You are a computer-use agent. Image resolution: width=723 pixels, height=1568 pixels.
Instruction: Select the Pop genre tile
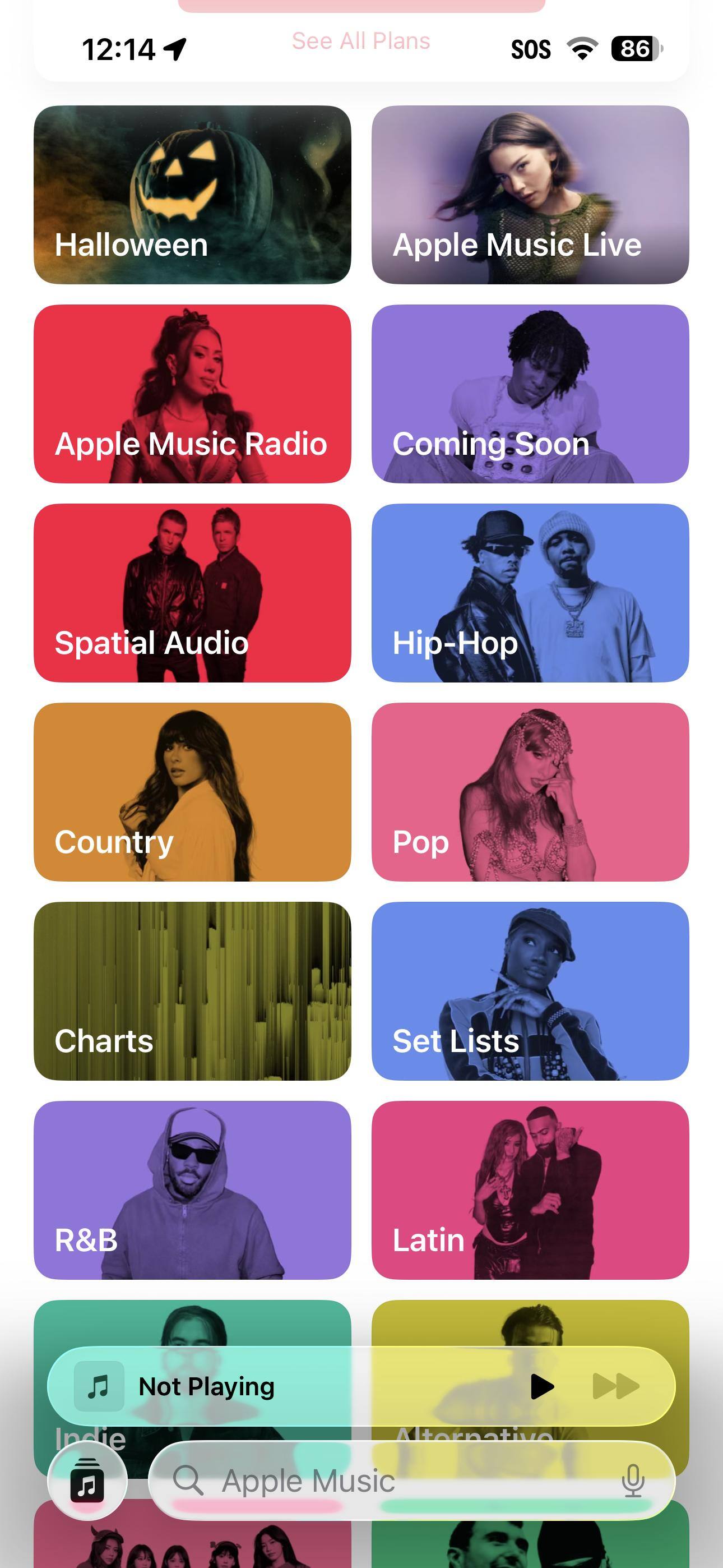tap(530, 791)
